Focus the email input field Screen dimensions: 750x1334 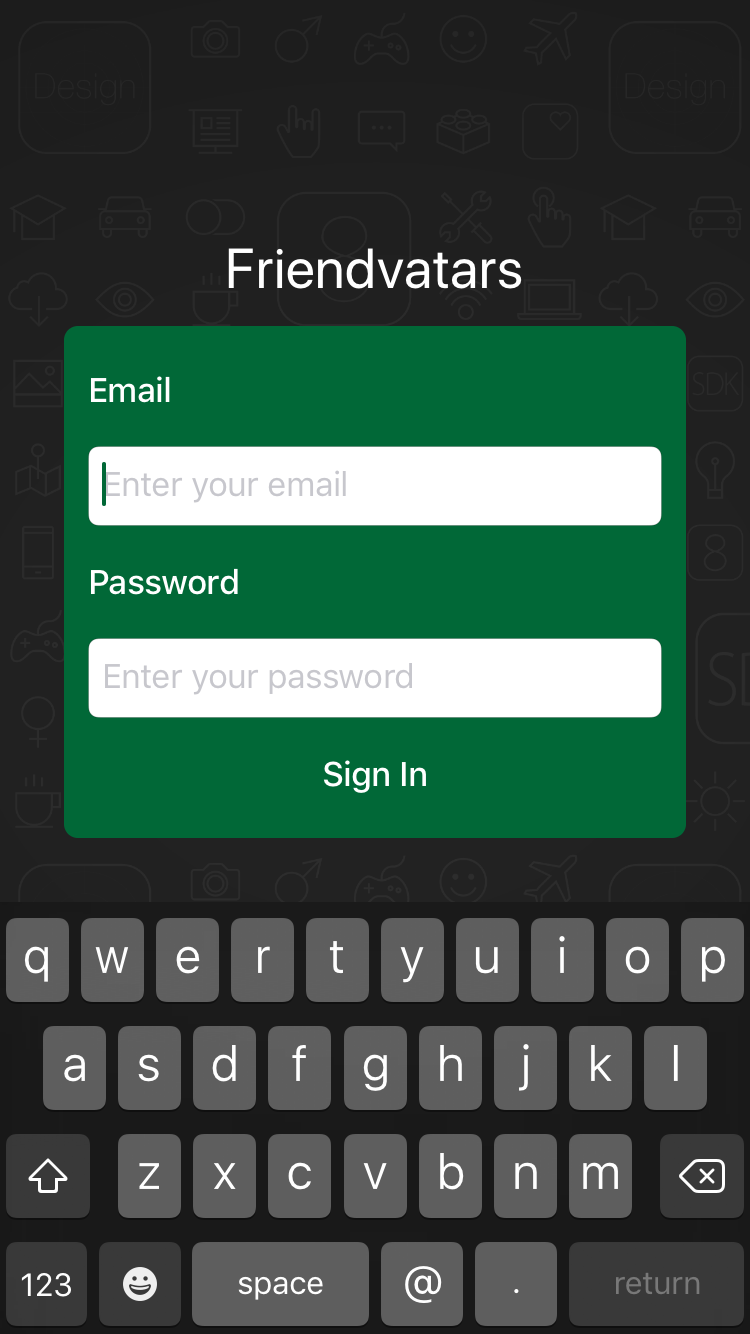374,486
